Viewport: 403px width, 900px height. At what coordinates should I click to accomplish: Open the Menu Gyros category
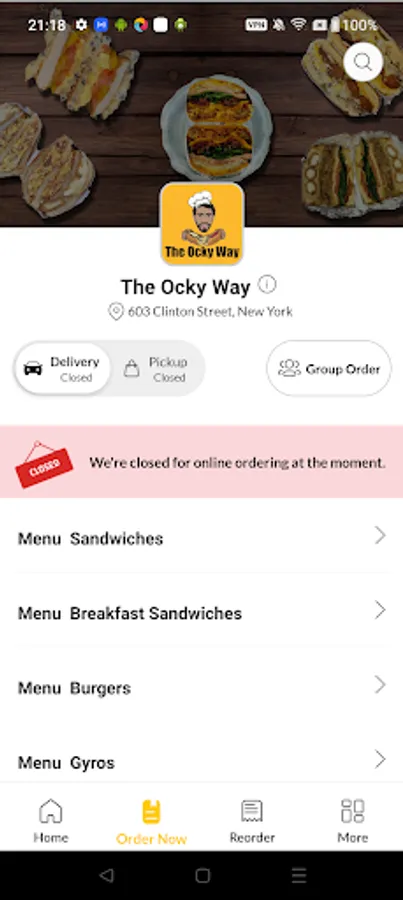pyautogui.click(x=202, y=759)
